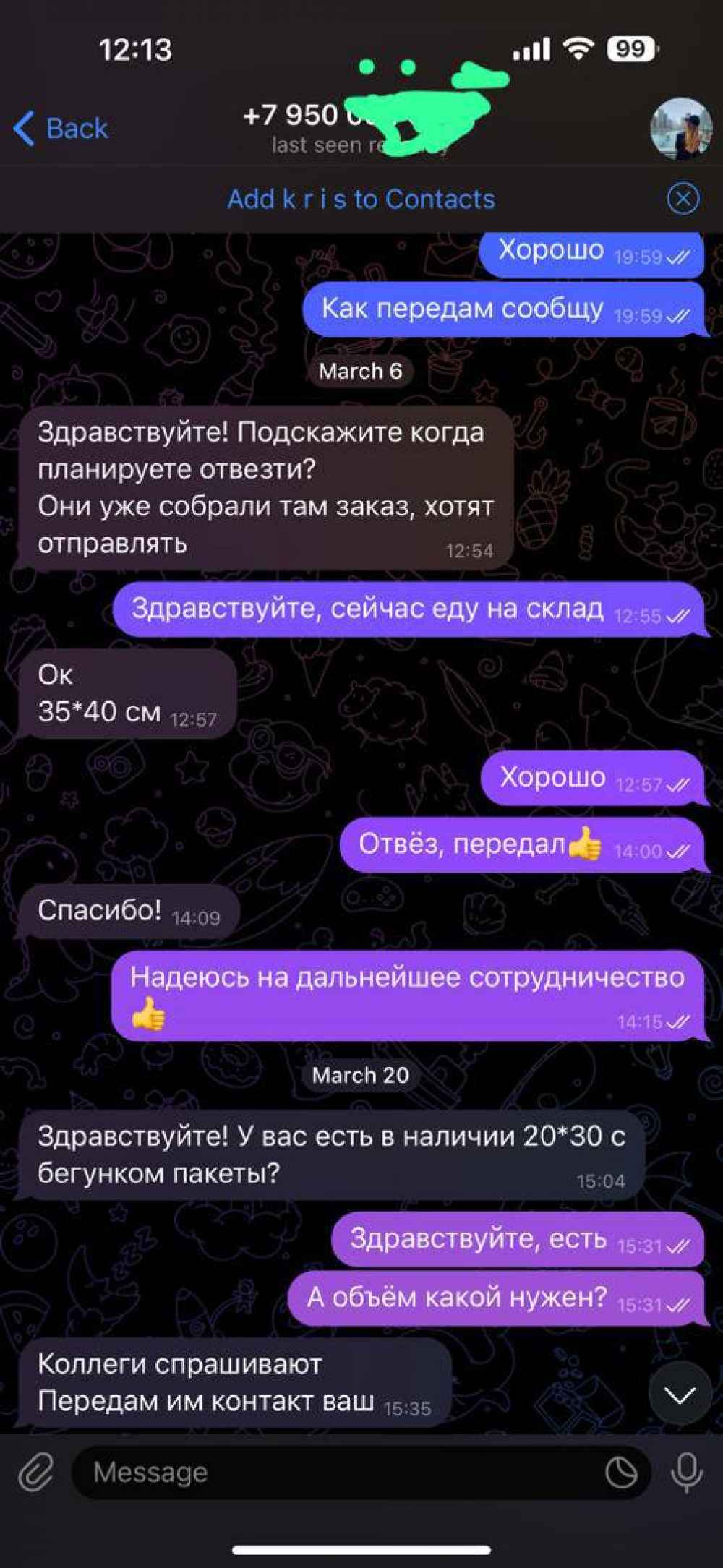This screenshot has height=1568, width=723.
Task: Go back to the chat list
Action: [x=61, y=129]
